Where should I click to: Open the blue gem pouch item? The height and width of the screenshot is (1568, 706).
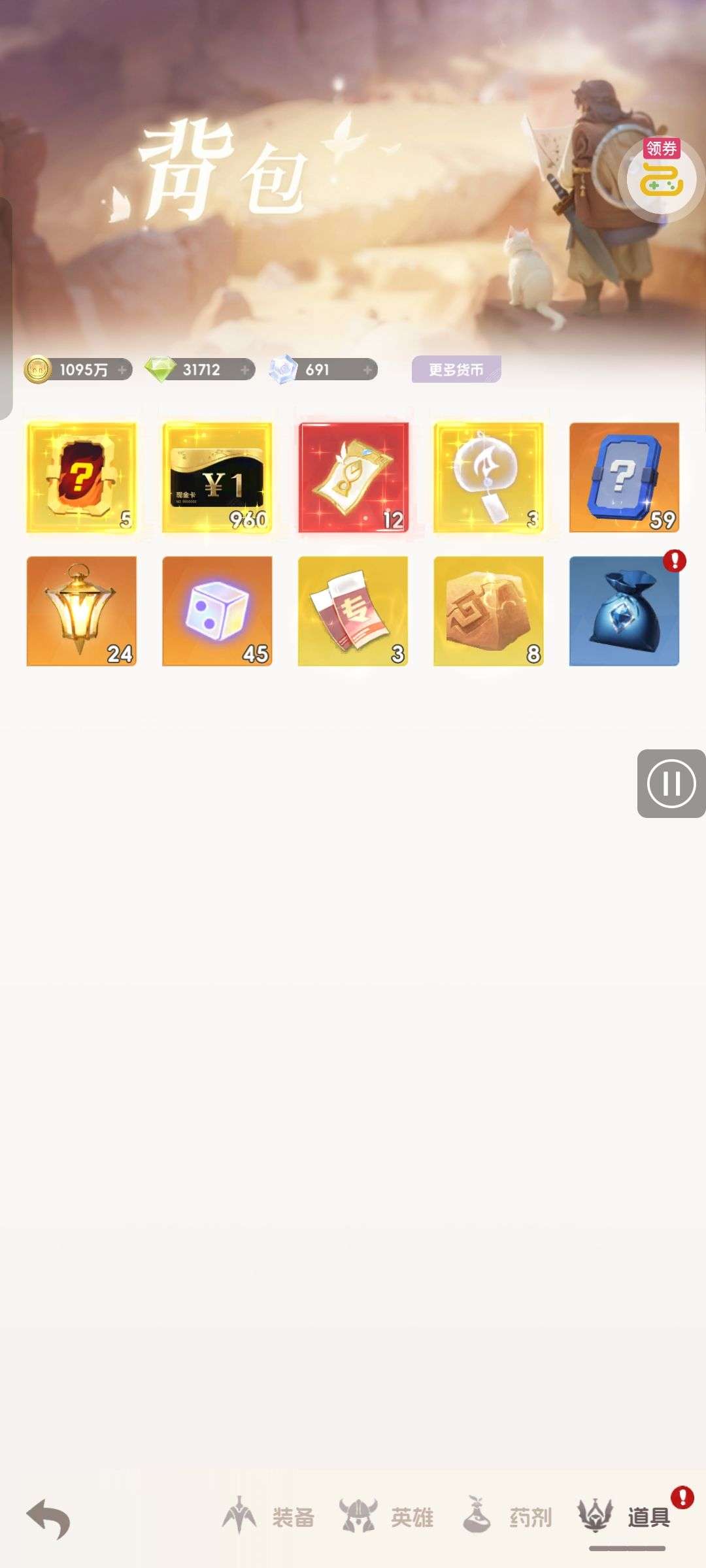tap(624, 611)
